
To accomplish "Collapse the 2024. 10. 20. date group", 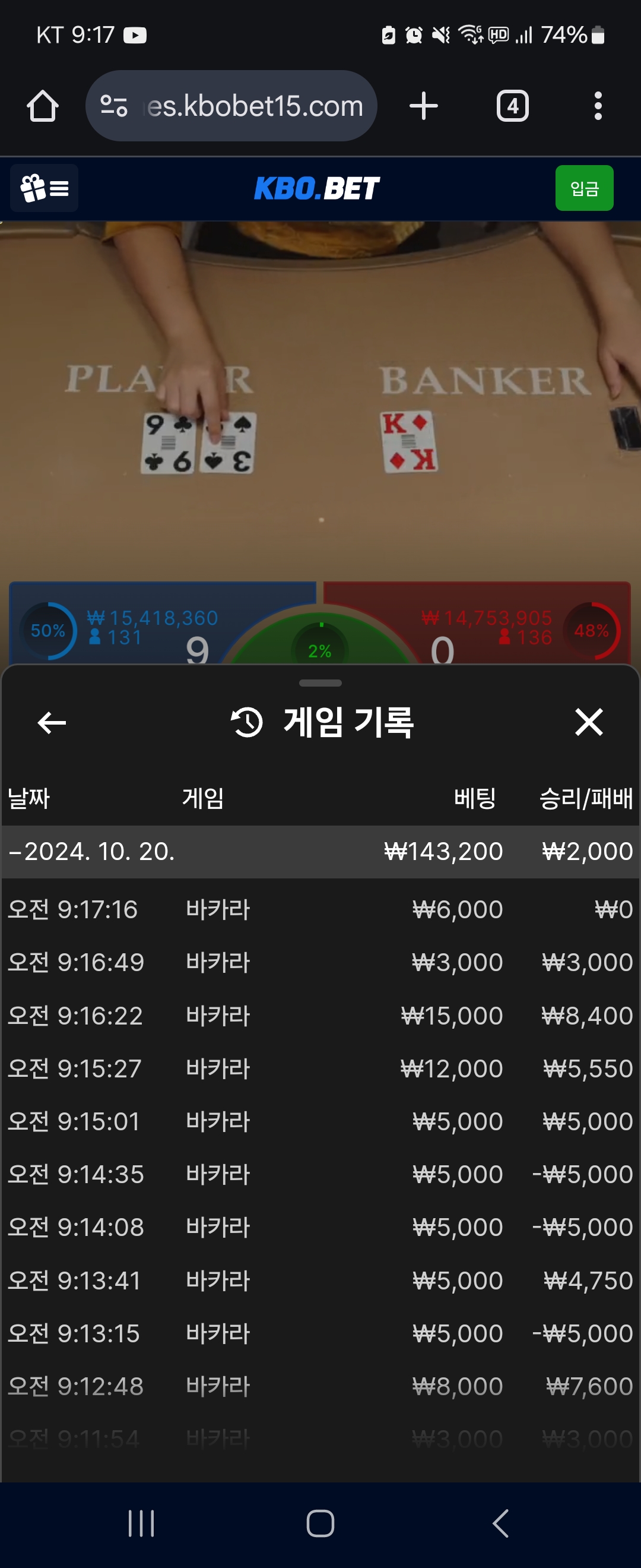I will click(x=91, y=851).
